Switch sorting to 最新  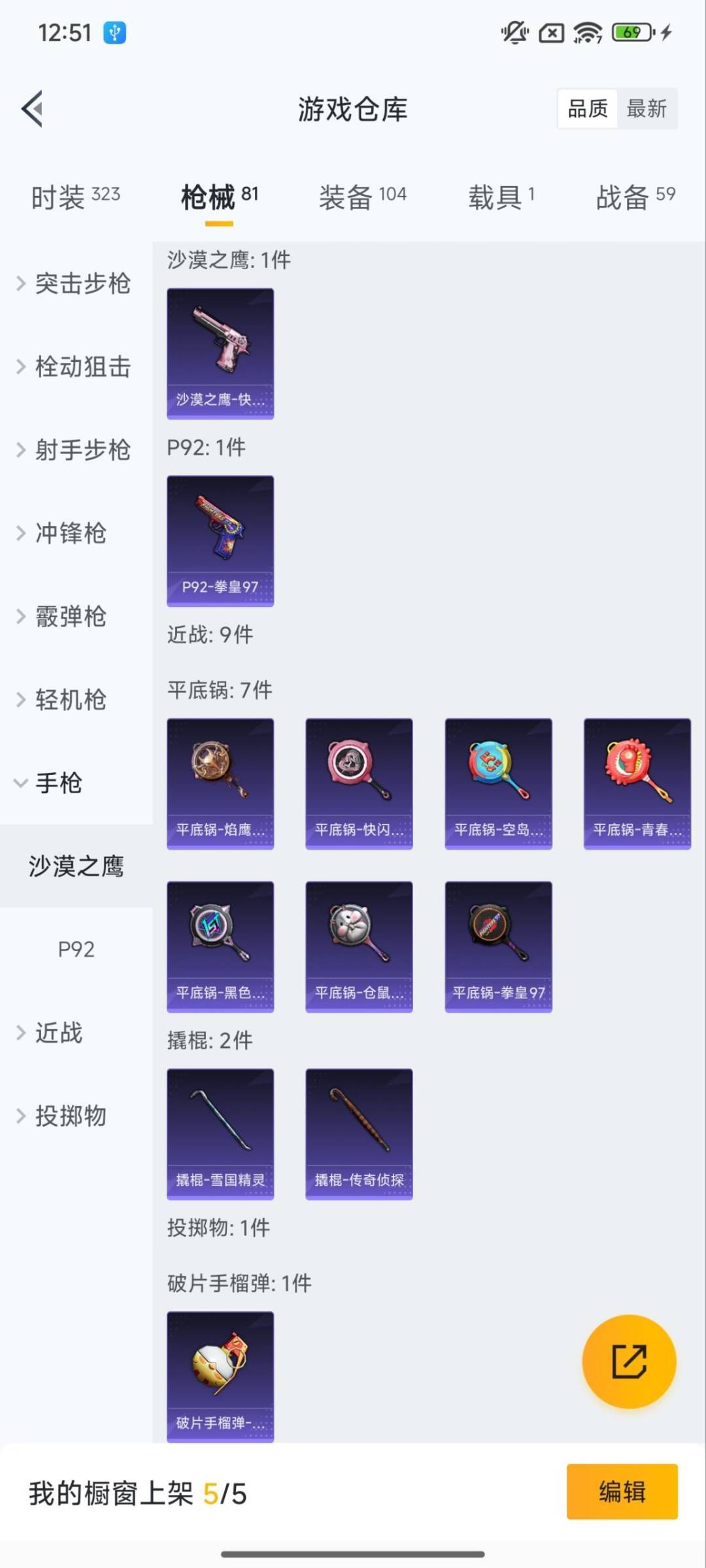(648, 108)
